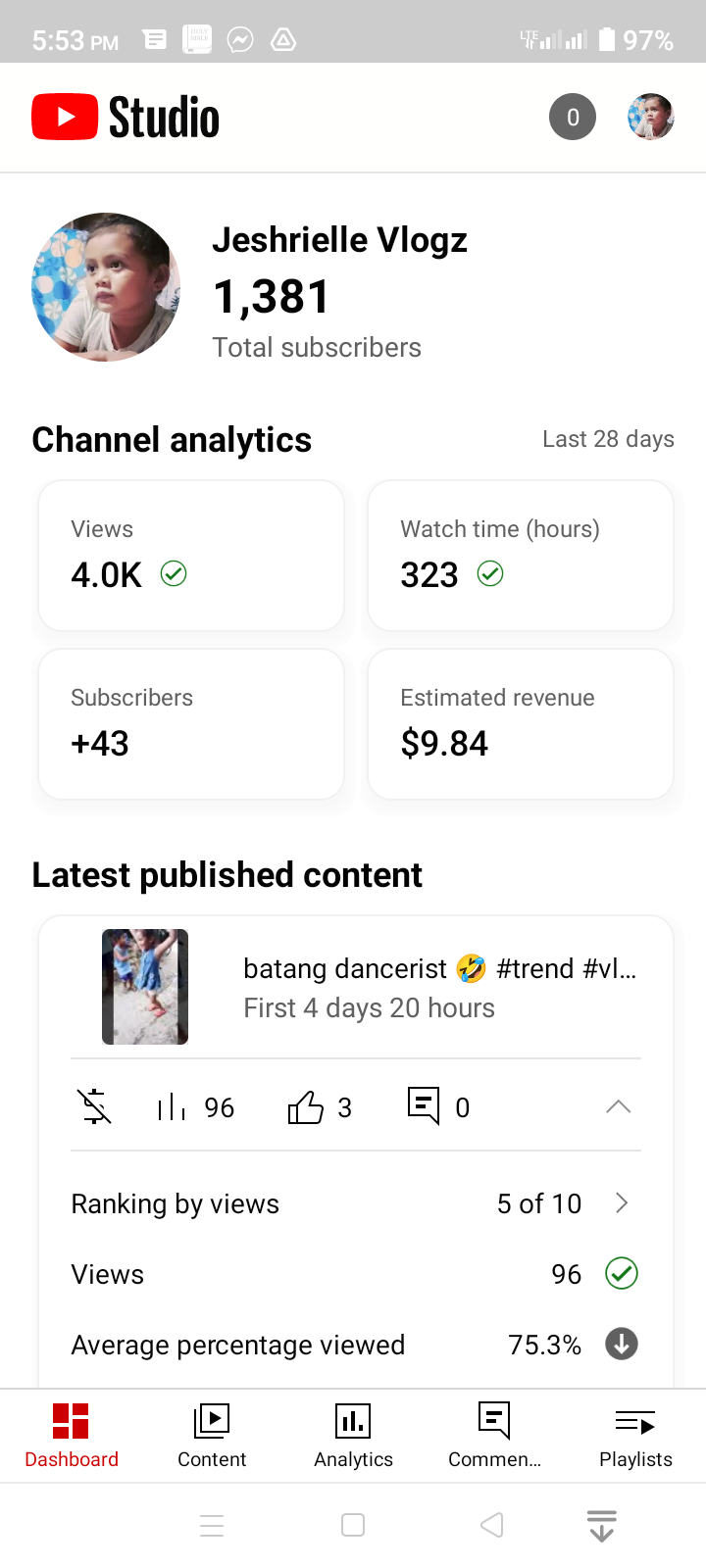Open the Subscribers analytics card
The height and width of the screenshot is (1568, 706).
pos(191,723)
